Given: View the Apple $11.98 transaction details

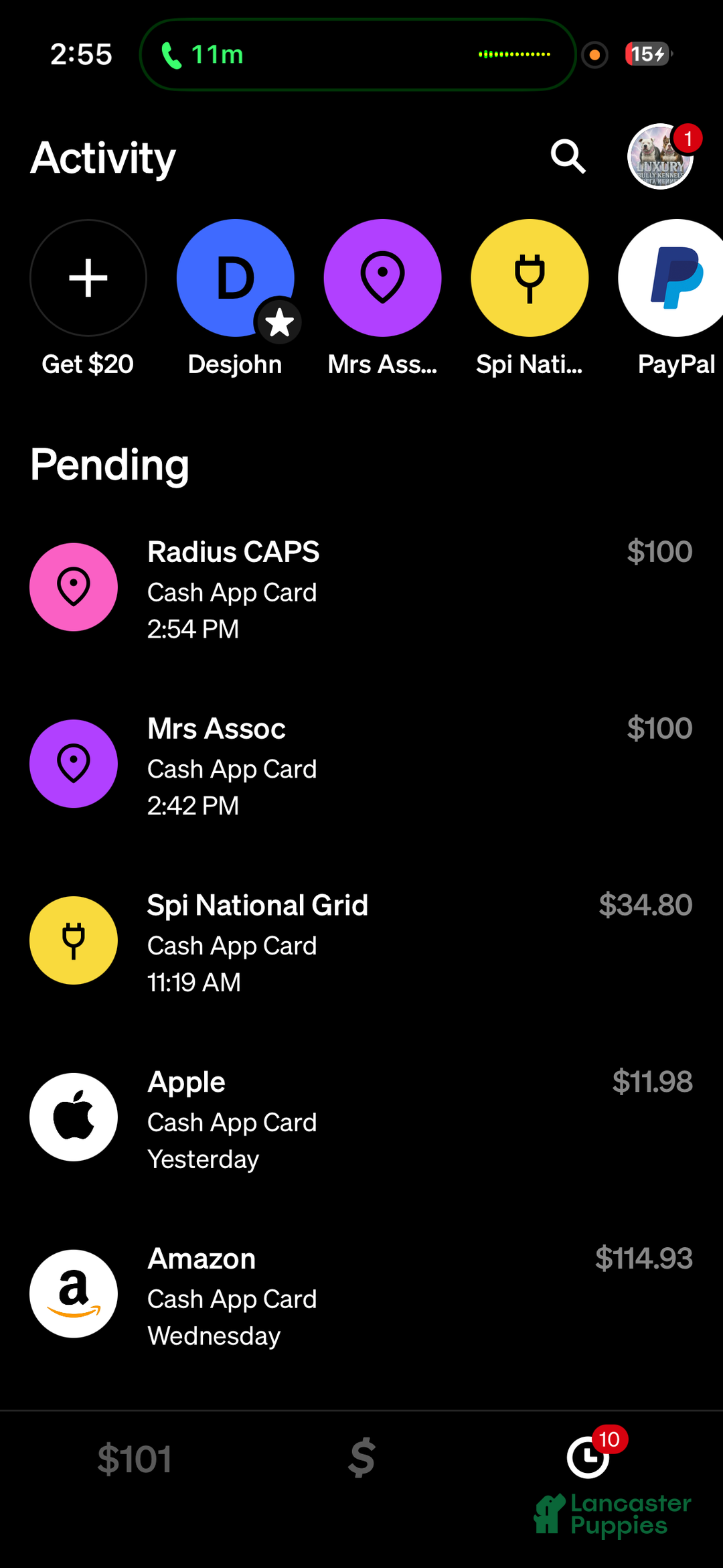Looking at the screenshot, I should click(x=361, y=1118).
